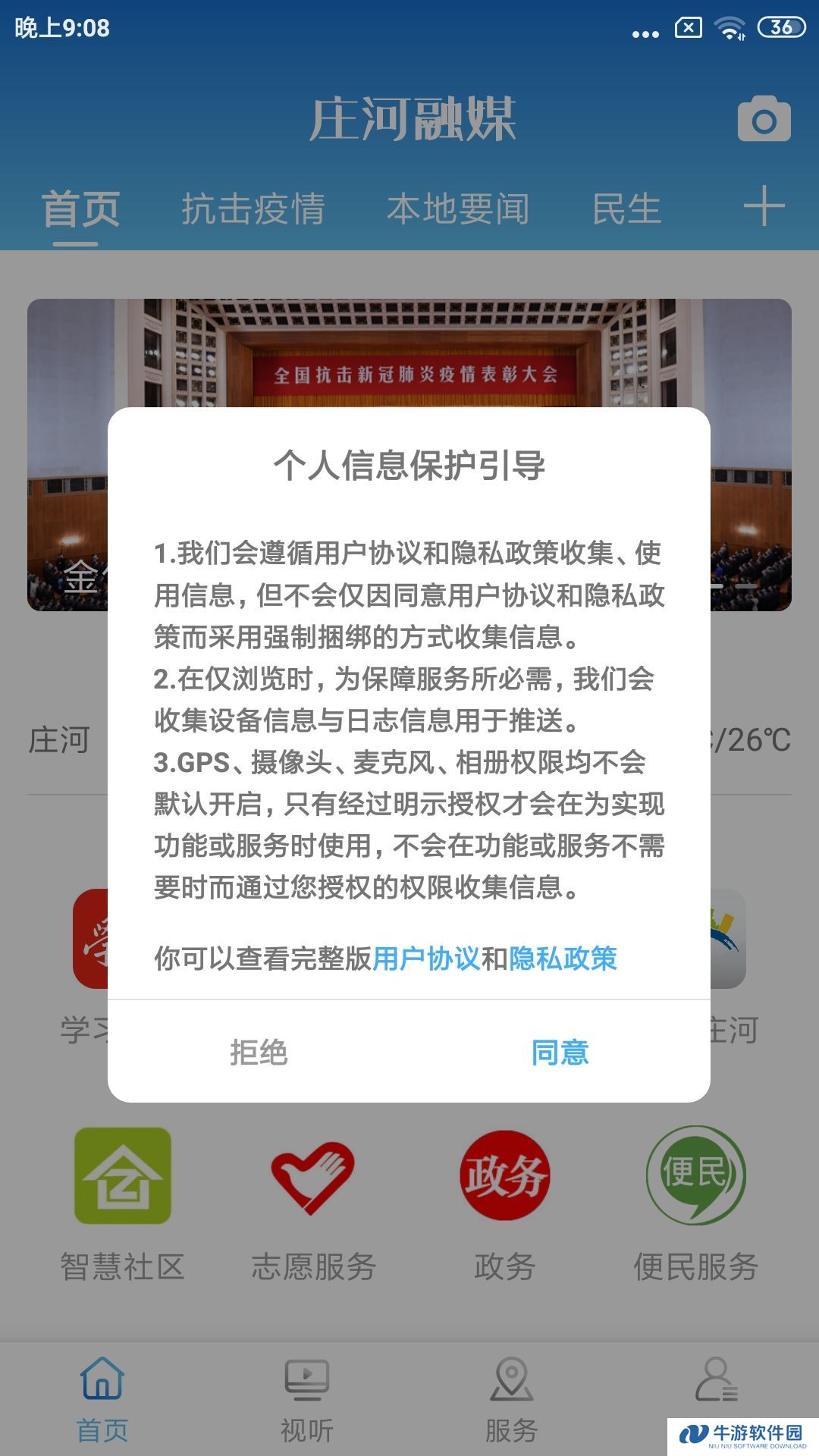
Task: Go to 视听 in bottom navigation
Action: (x=306, y=1401)
